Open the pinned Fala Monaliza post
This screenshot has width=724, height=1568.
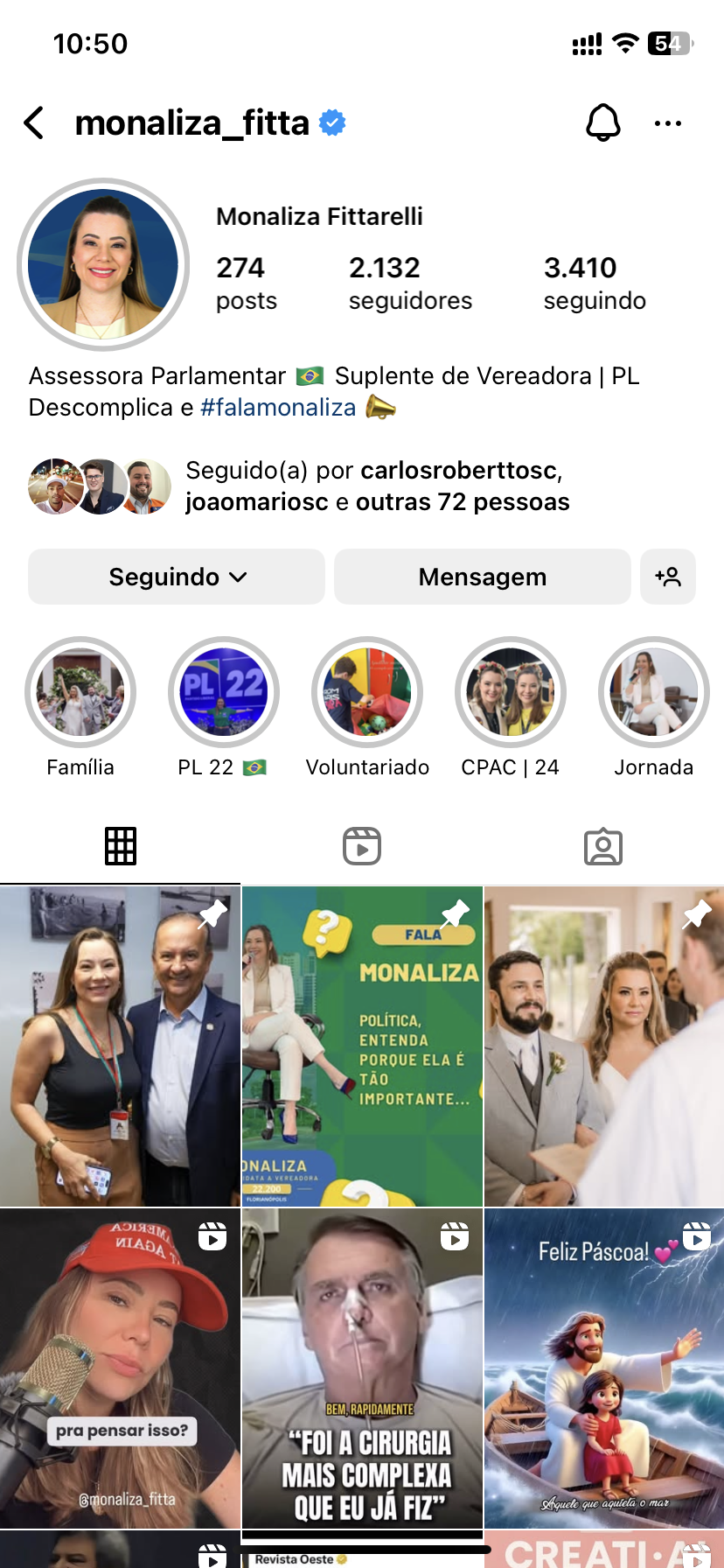(362, 1046)
